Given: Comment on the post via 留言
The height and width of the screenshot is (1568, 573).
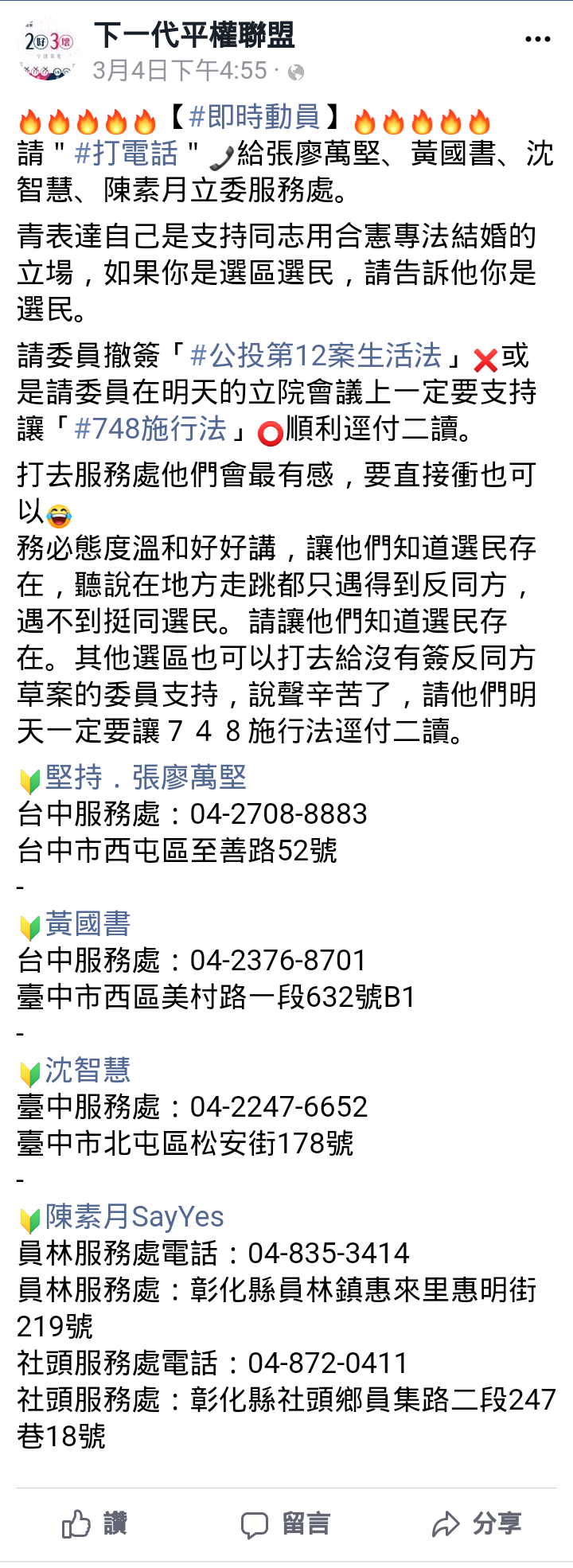Looking at the screenshot, I should (286, 1524).
